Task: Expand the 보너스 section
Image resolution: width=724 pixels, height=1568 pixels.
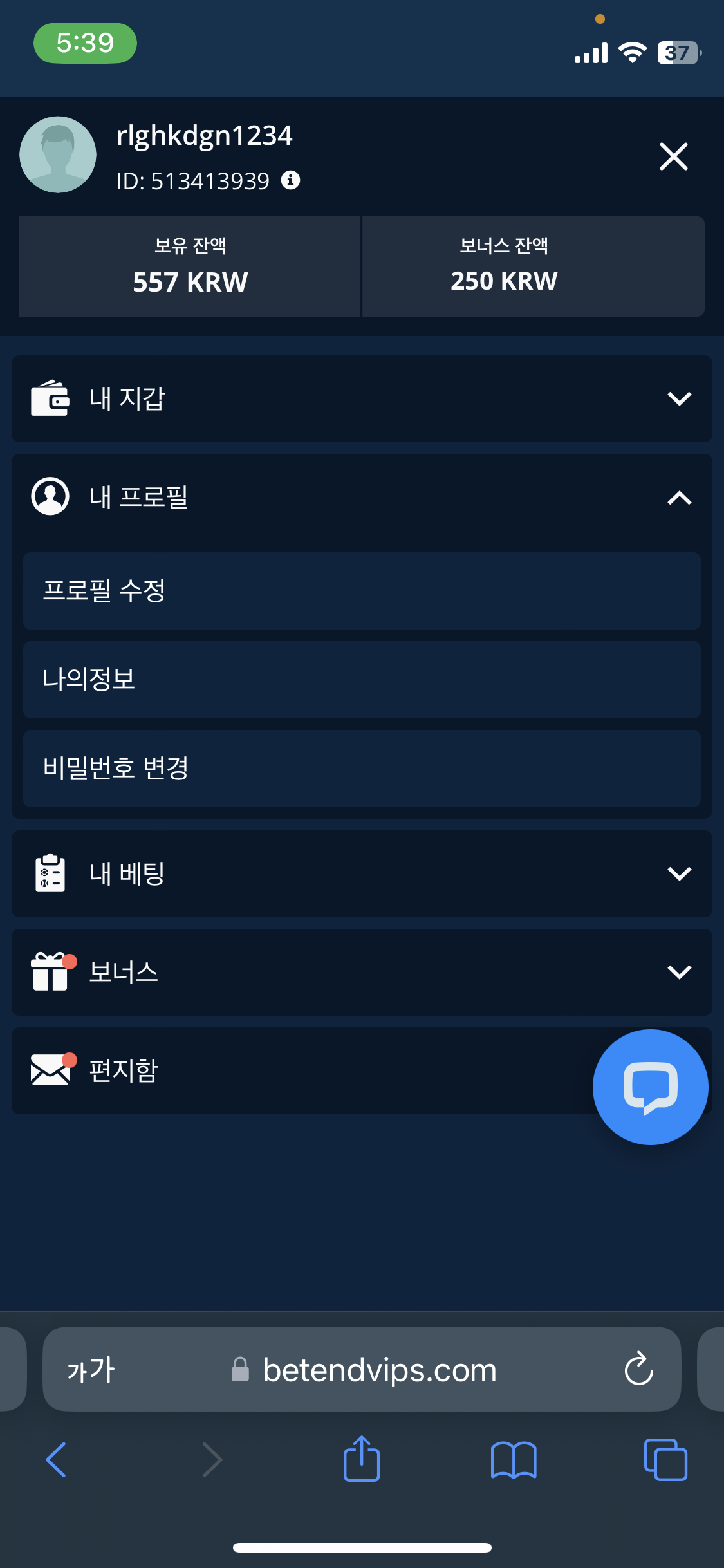Action: pos(362,972)
